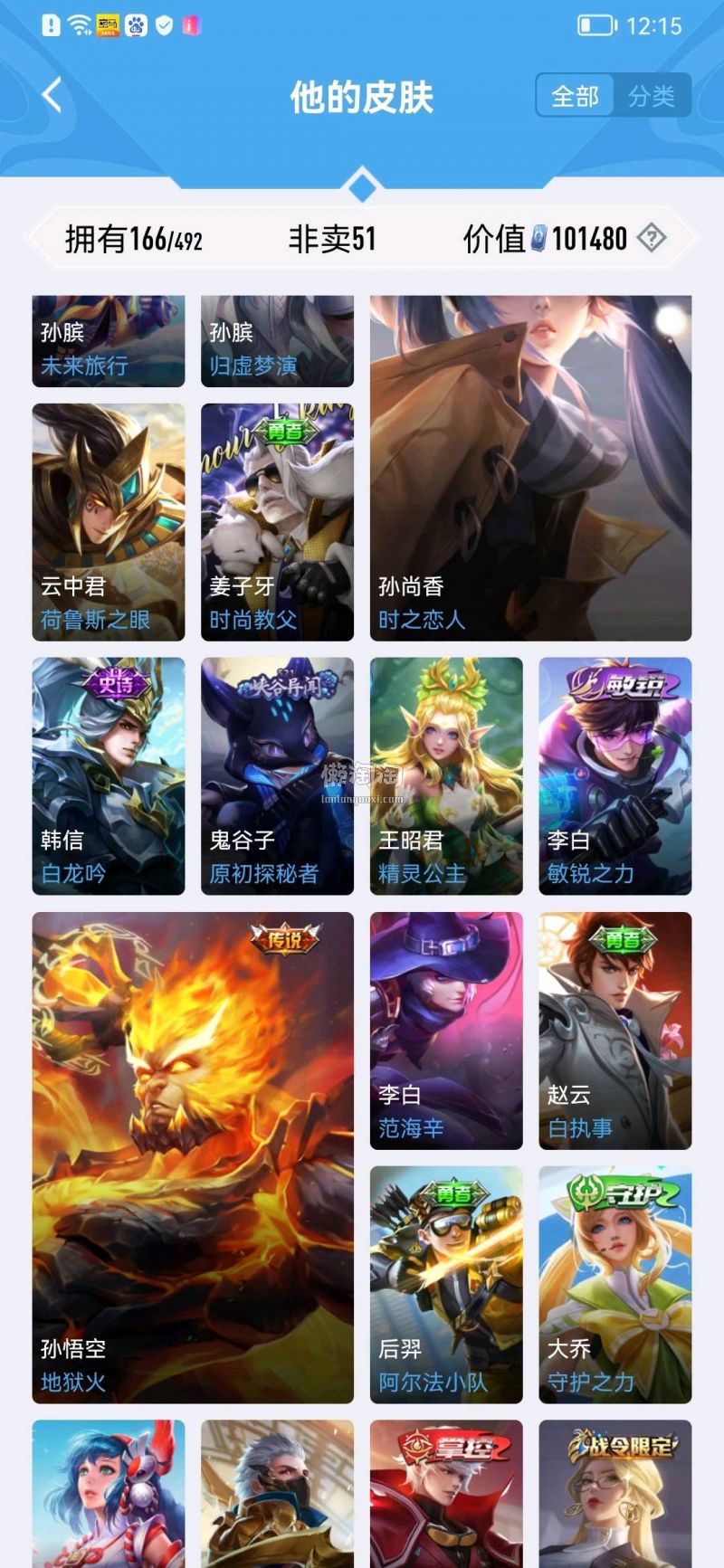724x1568 pixels.
Task: Switch to the 分类 view
Action: click(652, 96)
